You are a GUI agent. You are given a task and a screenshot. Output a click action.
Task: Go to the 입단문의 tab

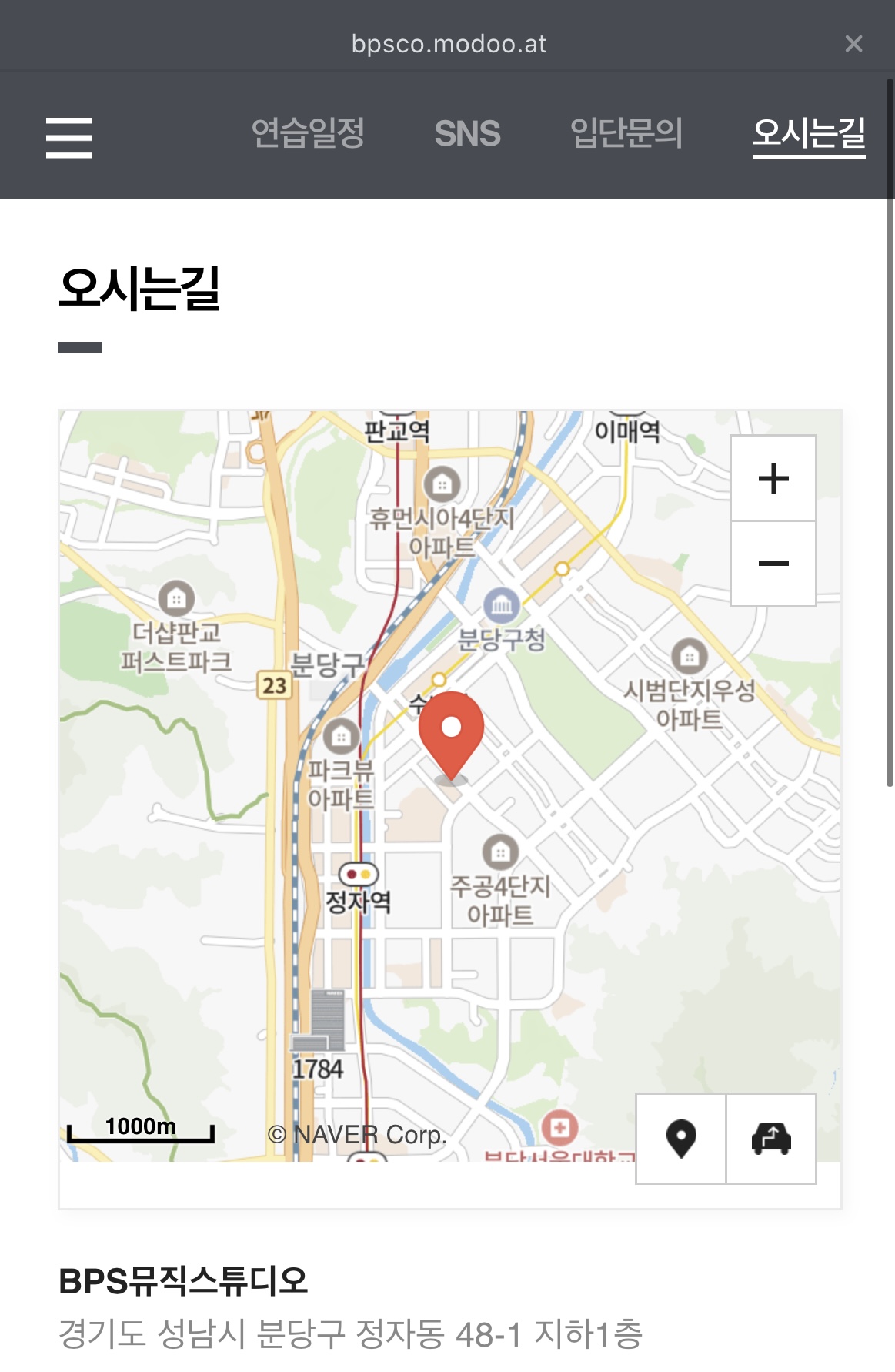(626, 133)
